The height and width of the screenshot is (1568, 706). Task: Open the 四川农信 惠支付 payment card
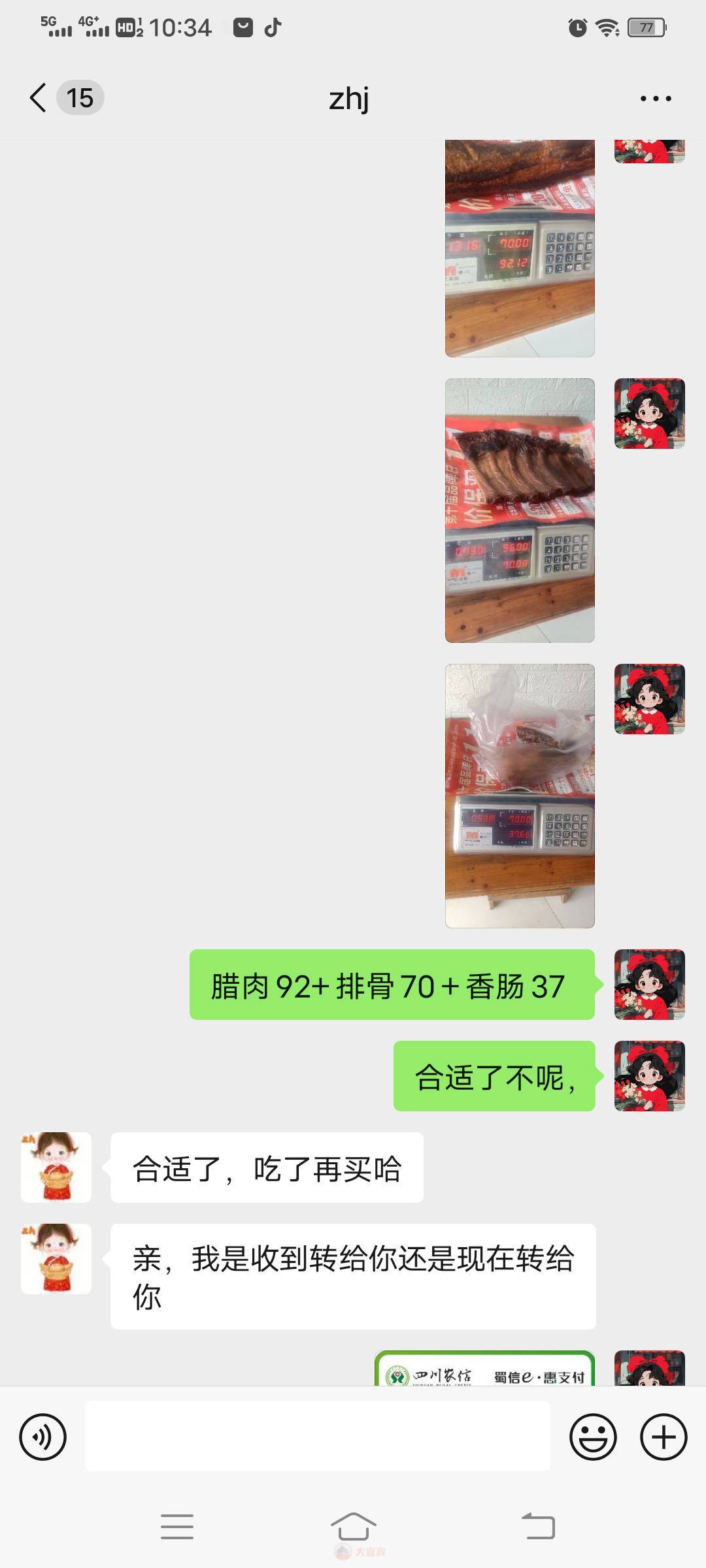tap(484, 1370)
